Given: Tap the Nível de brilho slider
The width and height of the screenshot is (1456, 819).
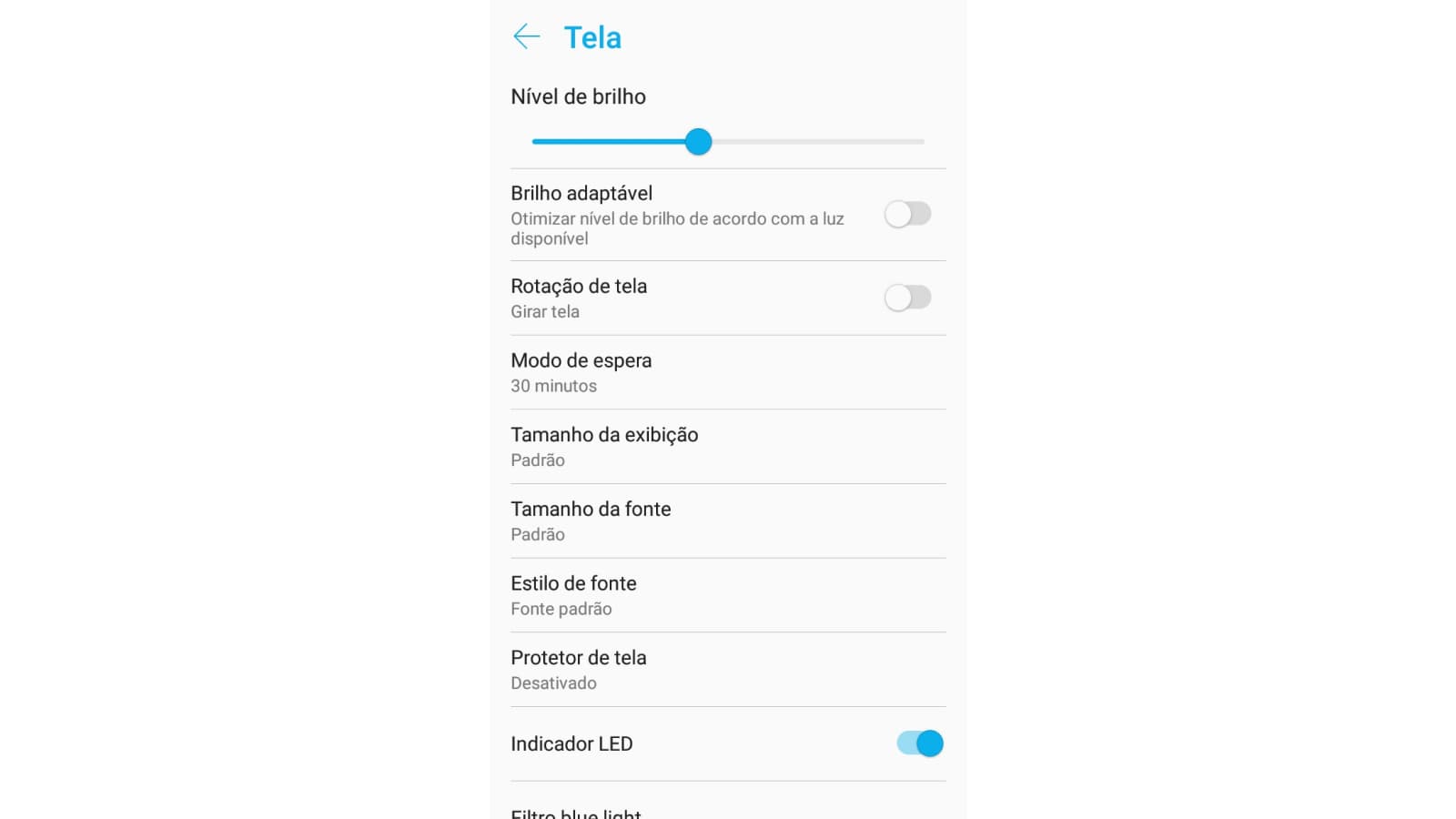Looking at the screenshot, I should click(x=728, y=142).
